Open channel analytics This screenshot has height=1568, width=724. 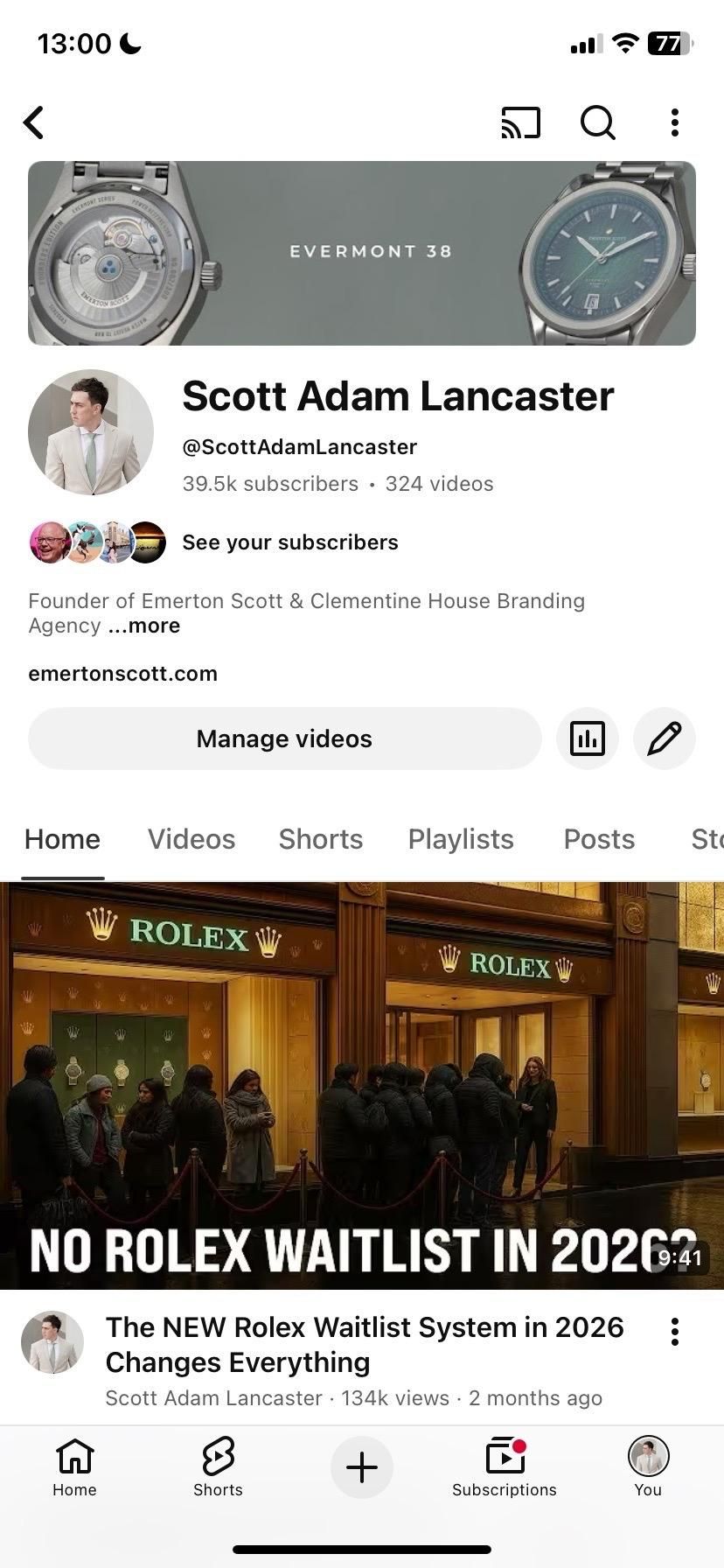pos(587,738)
